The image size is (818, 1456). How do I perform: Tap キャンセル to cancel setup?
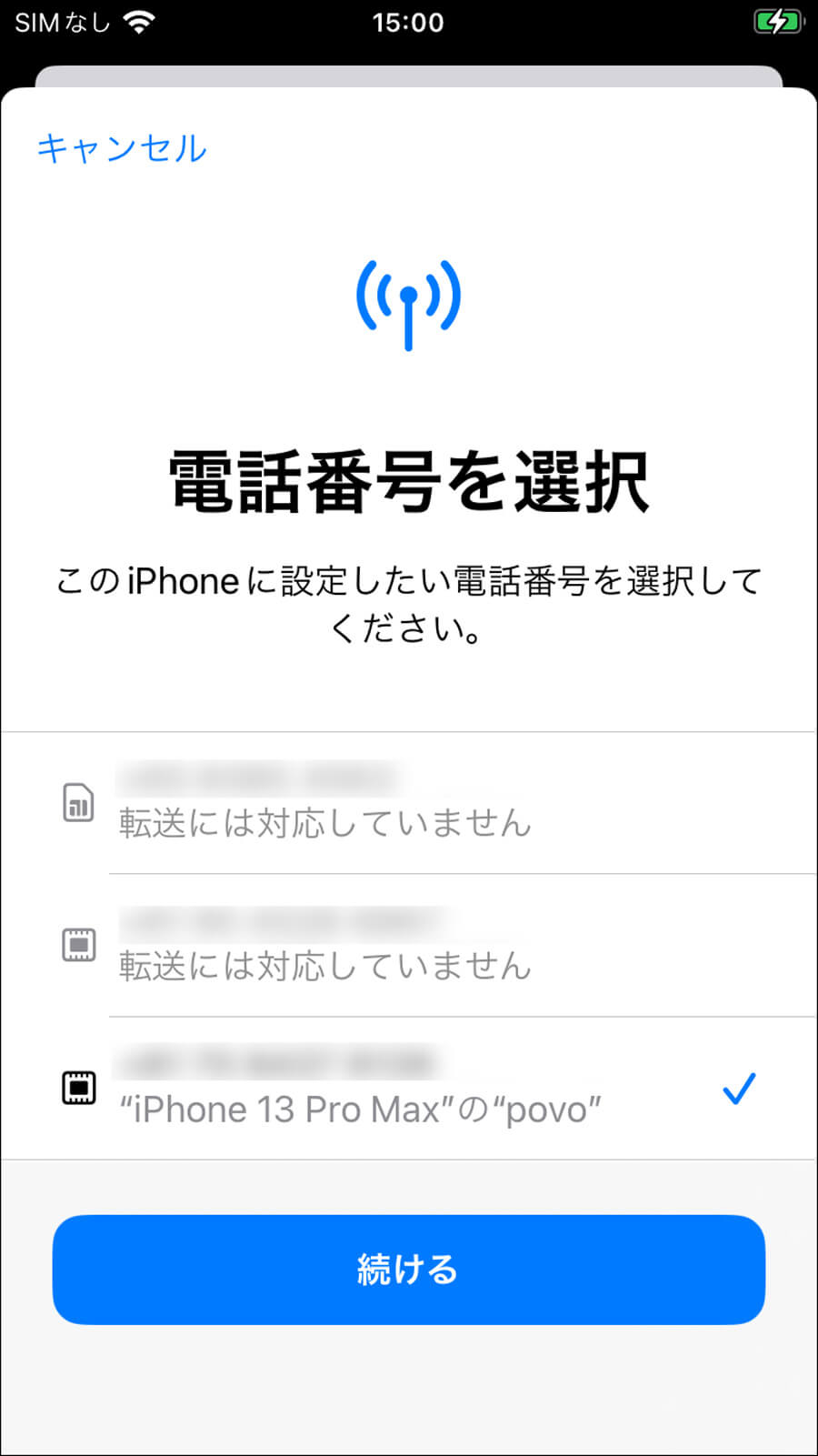(122, 148)
